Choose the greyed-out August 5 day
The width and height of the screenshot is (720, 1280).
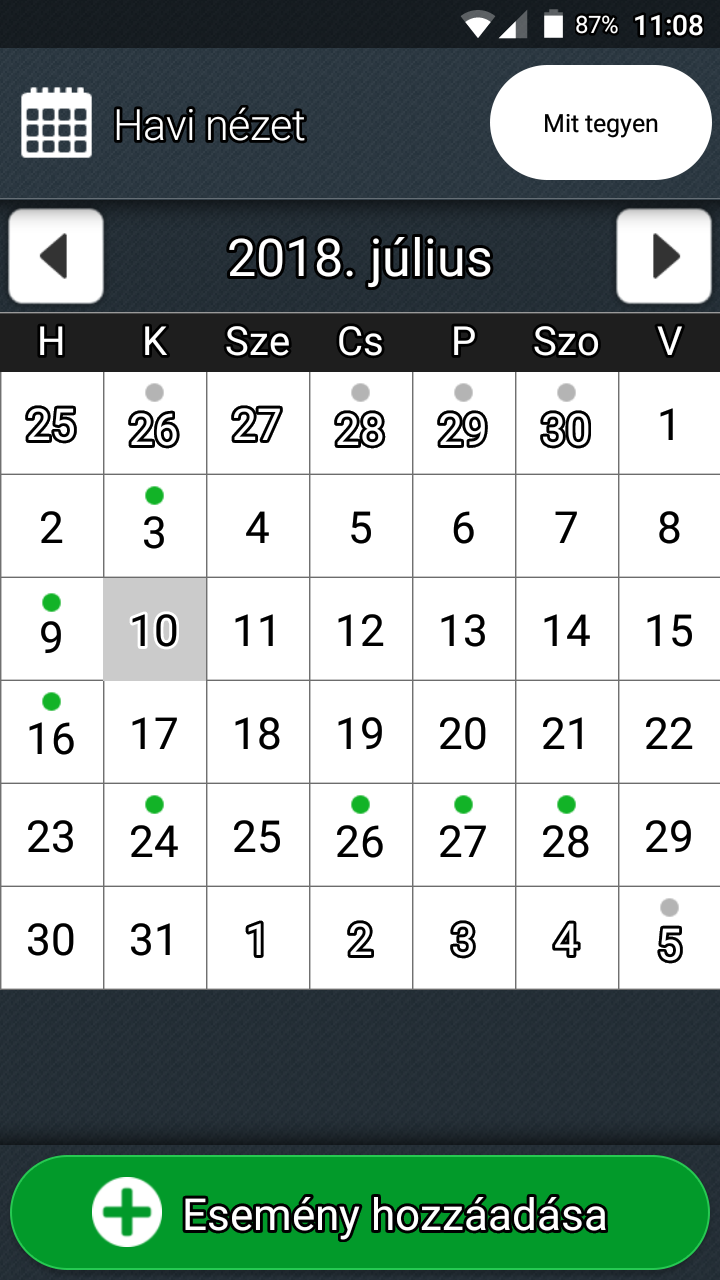[669, 939]
